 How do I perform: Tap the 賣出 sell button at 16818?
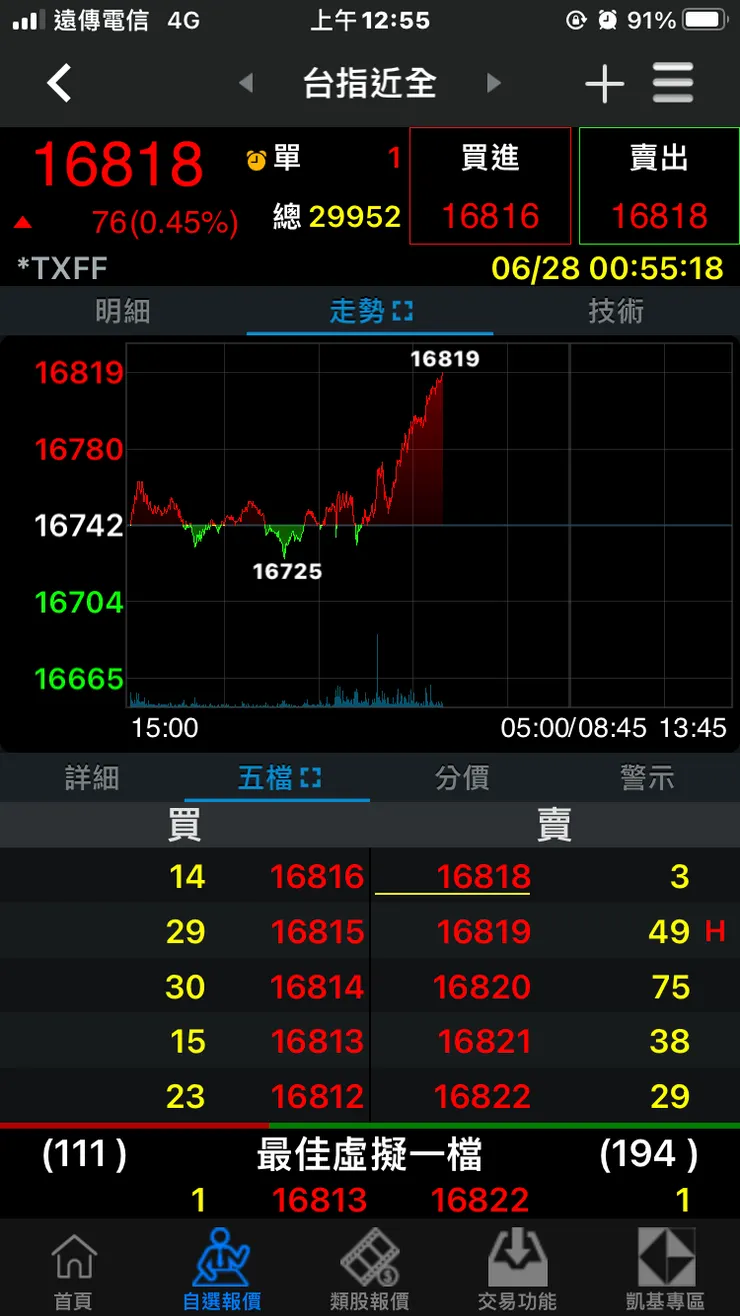tap(659, 186)
